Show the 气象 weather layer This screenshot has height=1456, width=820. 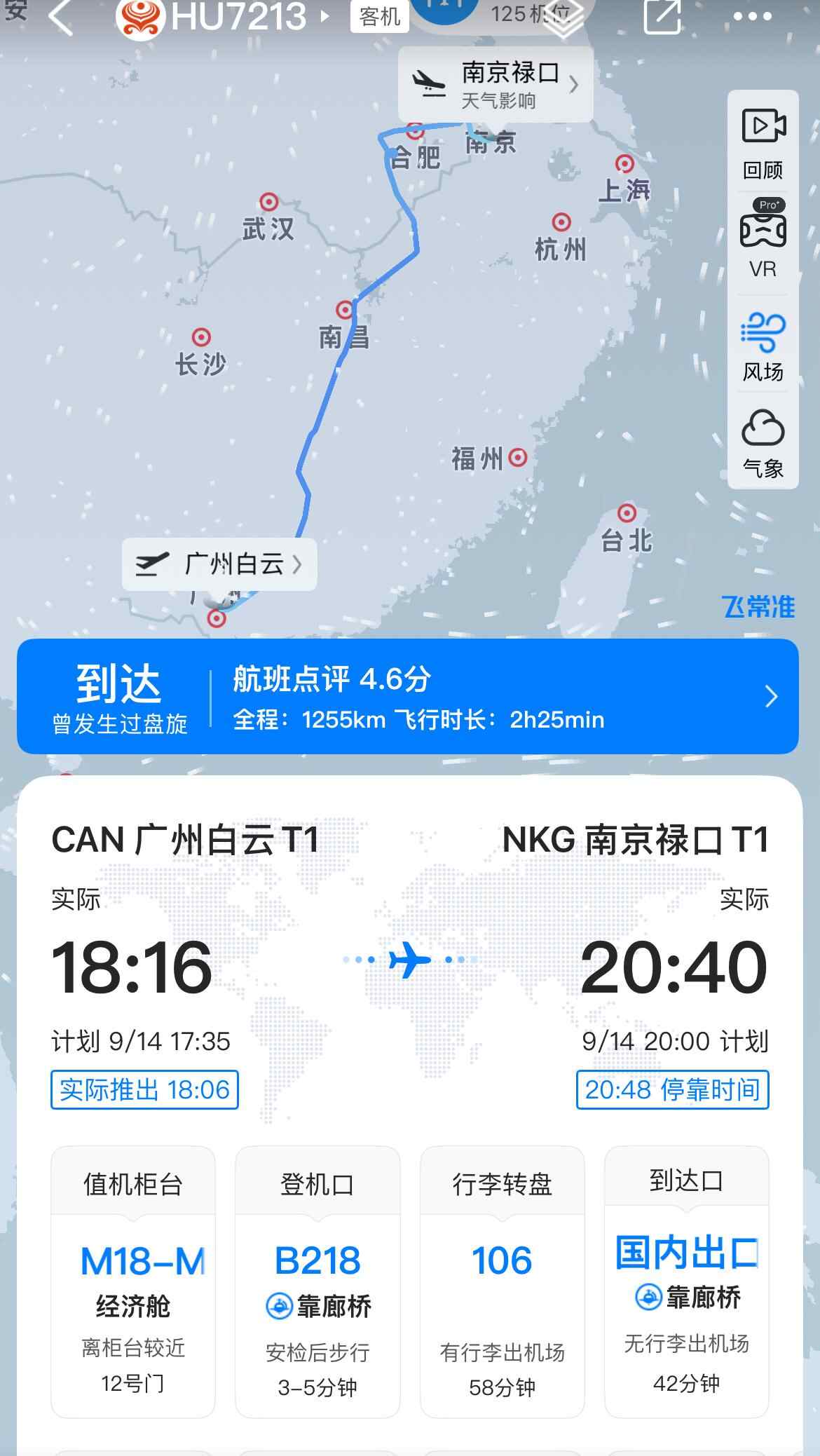[763, 442]
